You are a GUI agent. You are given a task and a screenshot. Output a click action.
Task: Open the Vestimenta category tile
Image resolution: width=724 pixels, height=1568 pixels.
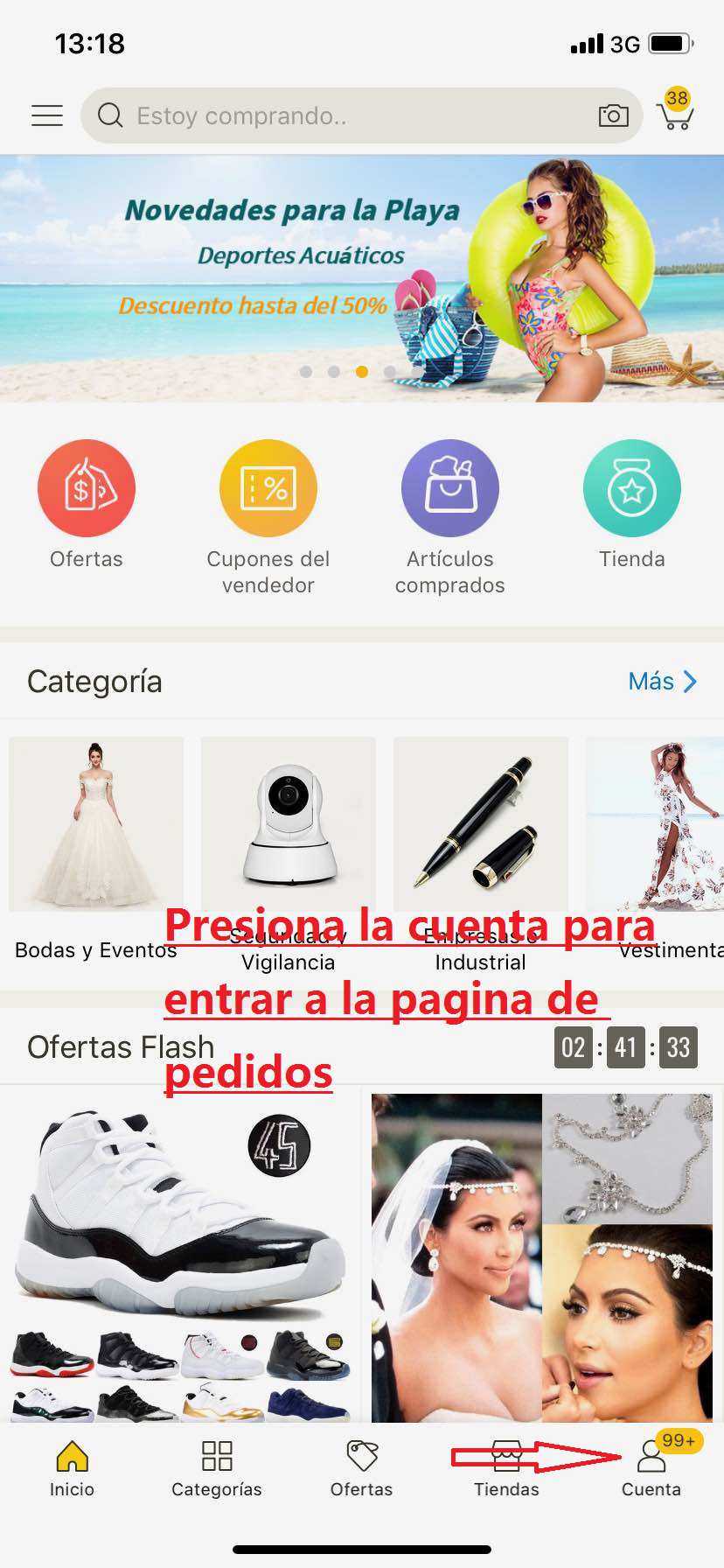(656, 825)
